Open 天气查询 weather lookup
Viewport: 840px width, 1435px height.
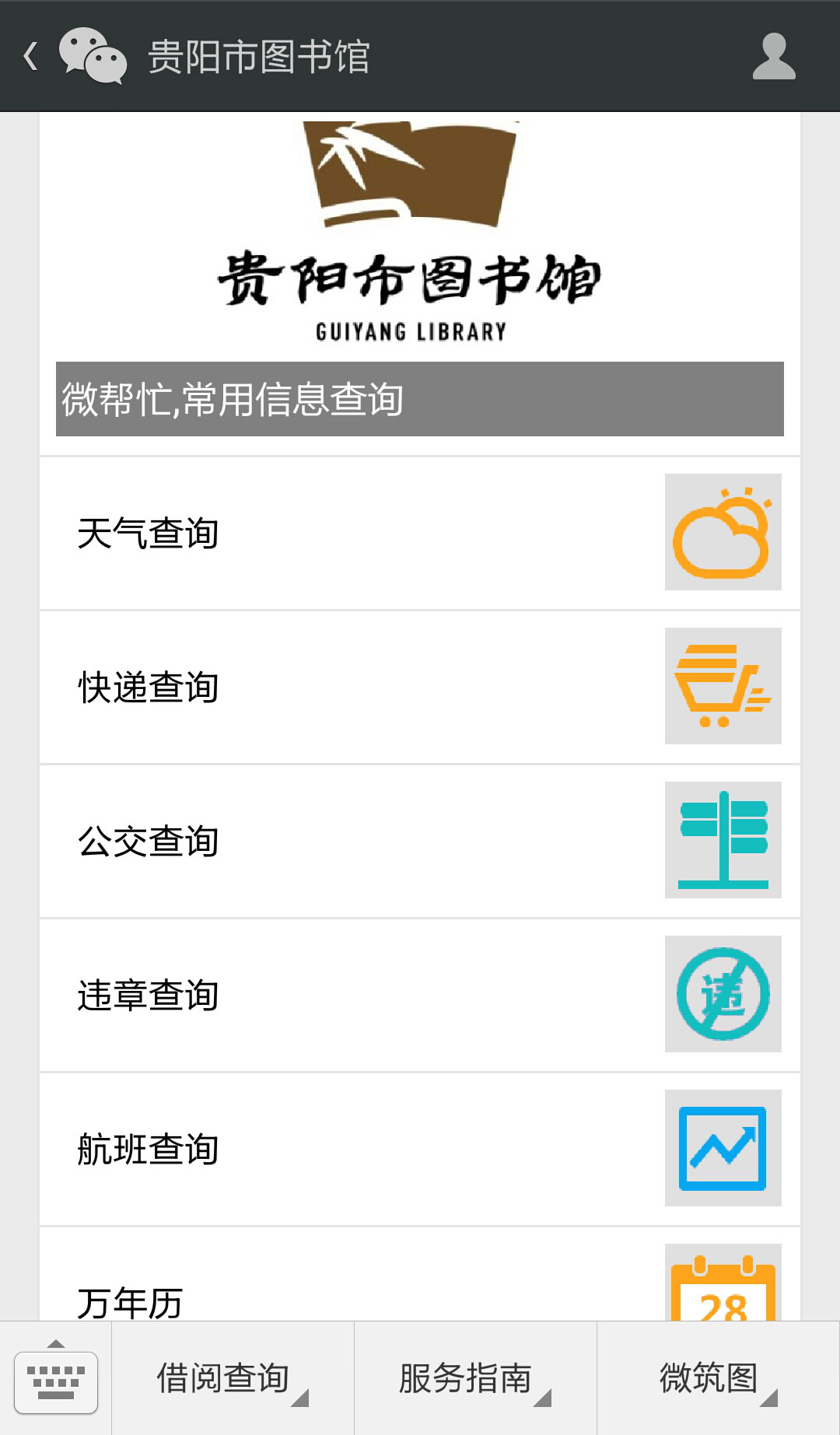420,534
